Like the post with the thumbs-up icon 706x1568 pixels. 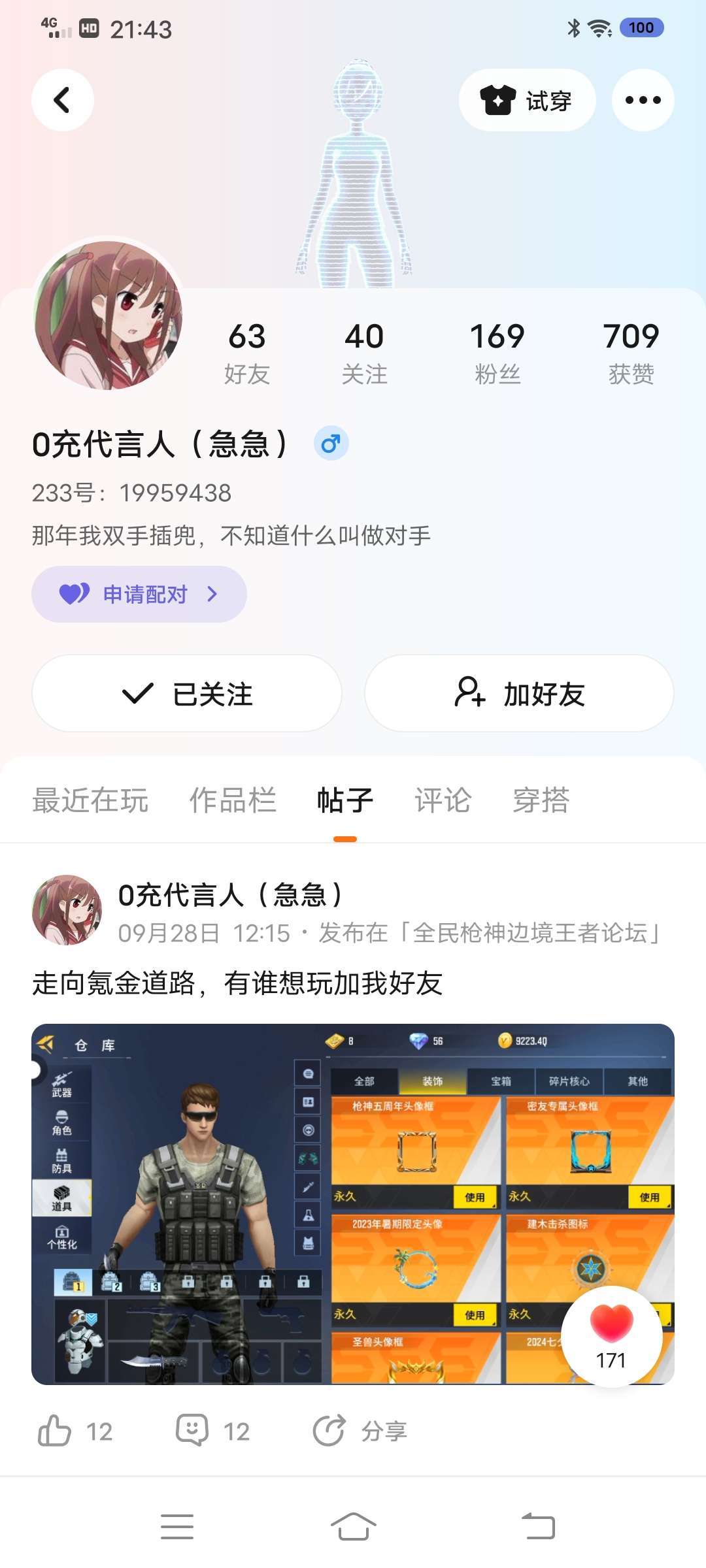pyautogui.click(x=56, y=1431)
